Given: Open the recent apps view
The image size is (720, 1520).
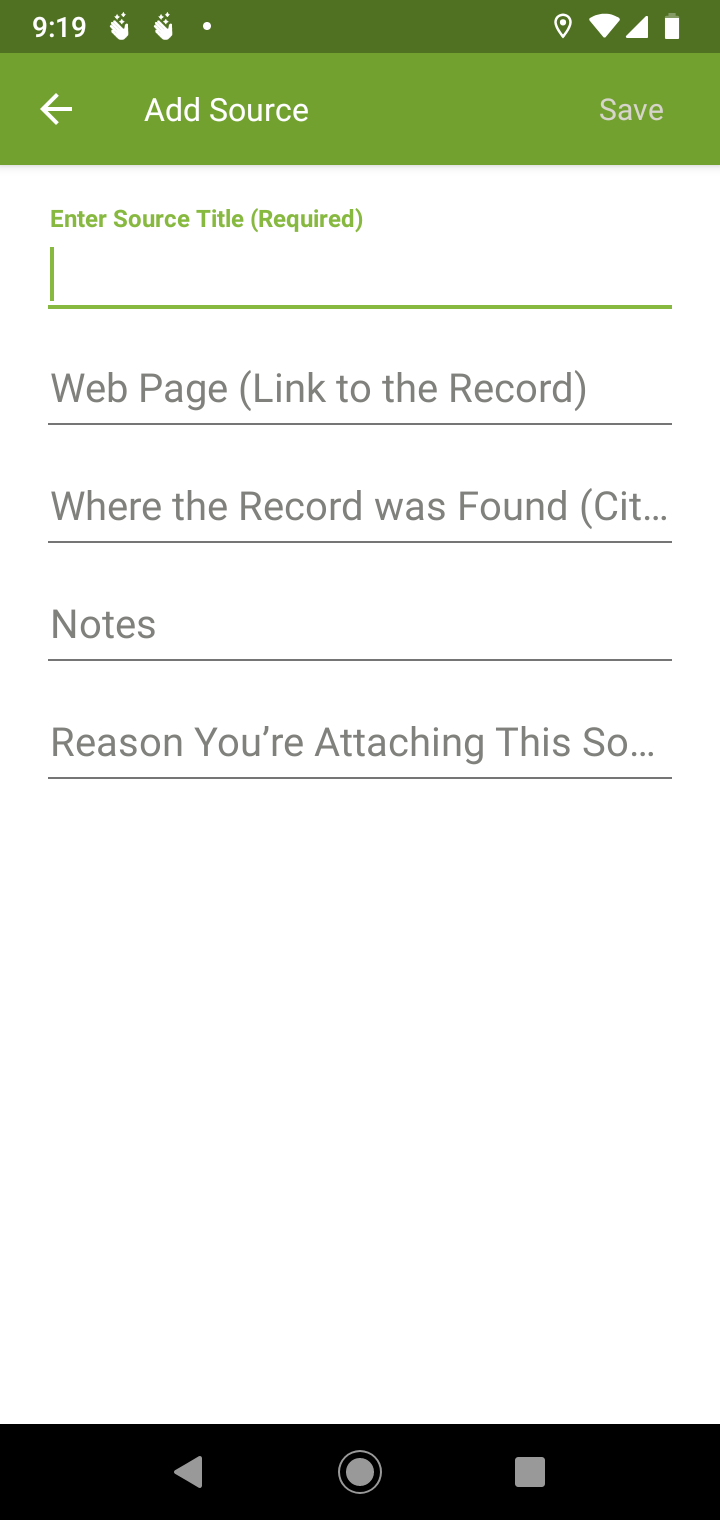Looking at the screenshot, I should [x=529, y=1471].
